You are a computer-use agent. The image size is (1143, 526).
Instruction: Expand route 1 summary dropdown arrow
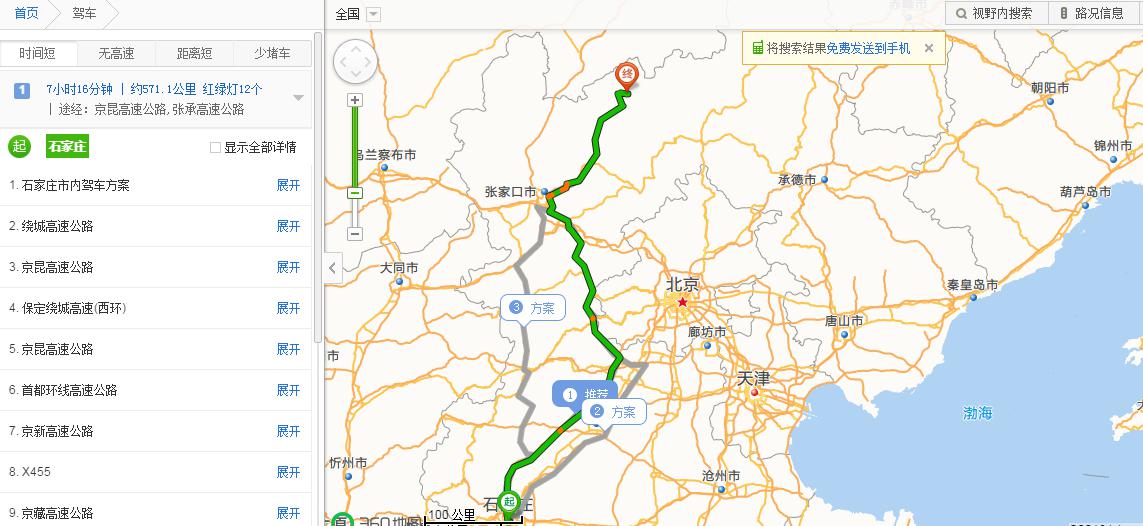(298, 98)
